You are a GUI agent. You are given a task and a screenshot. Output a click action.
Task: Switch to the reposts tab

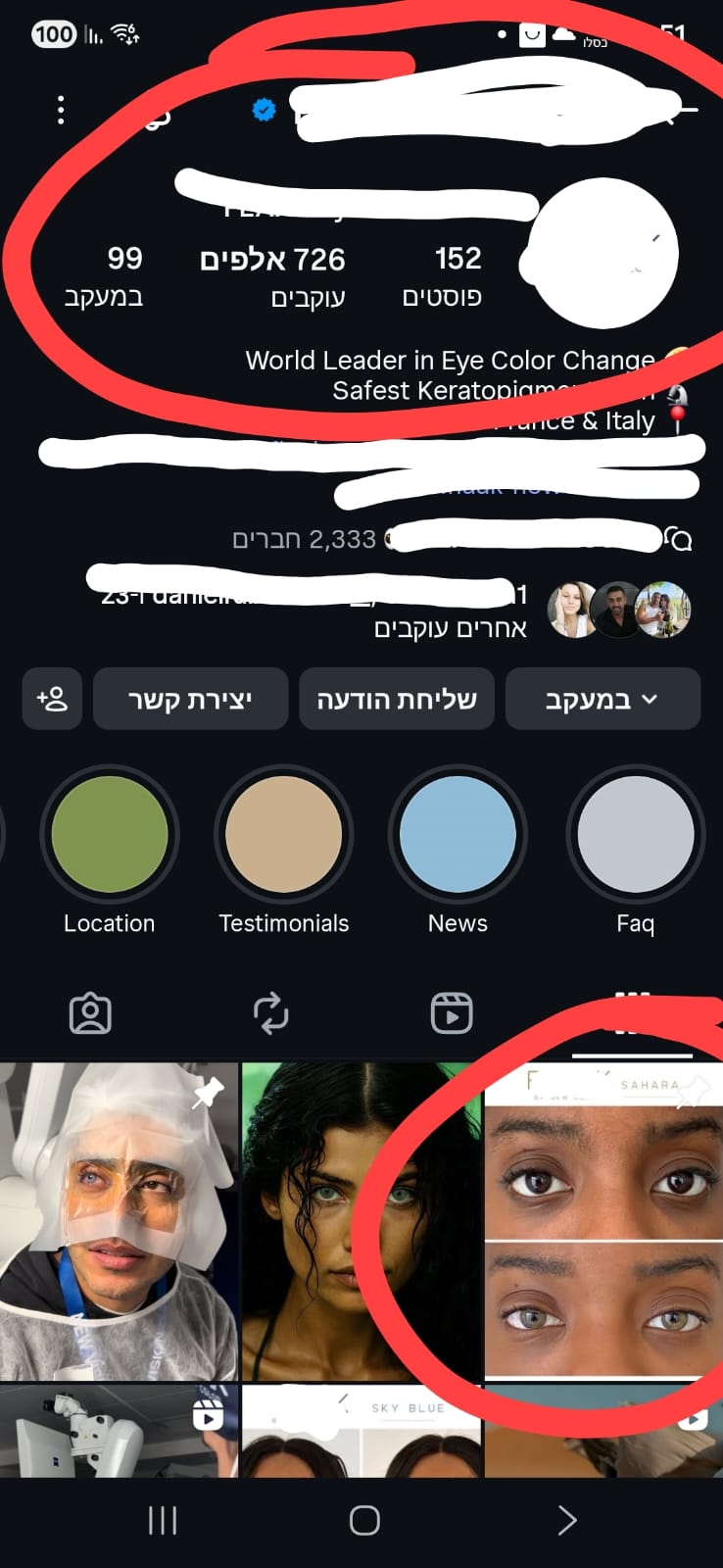[270, 1013]
